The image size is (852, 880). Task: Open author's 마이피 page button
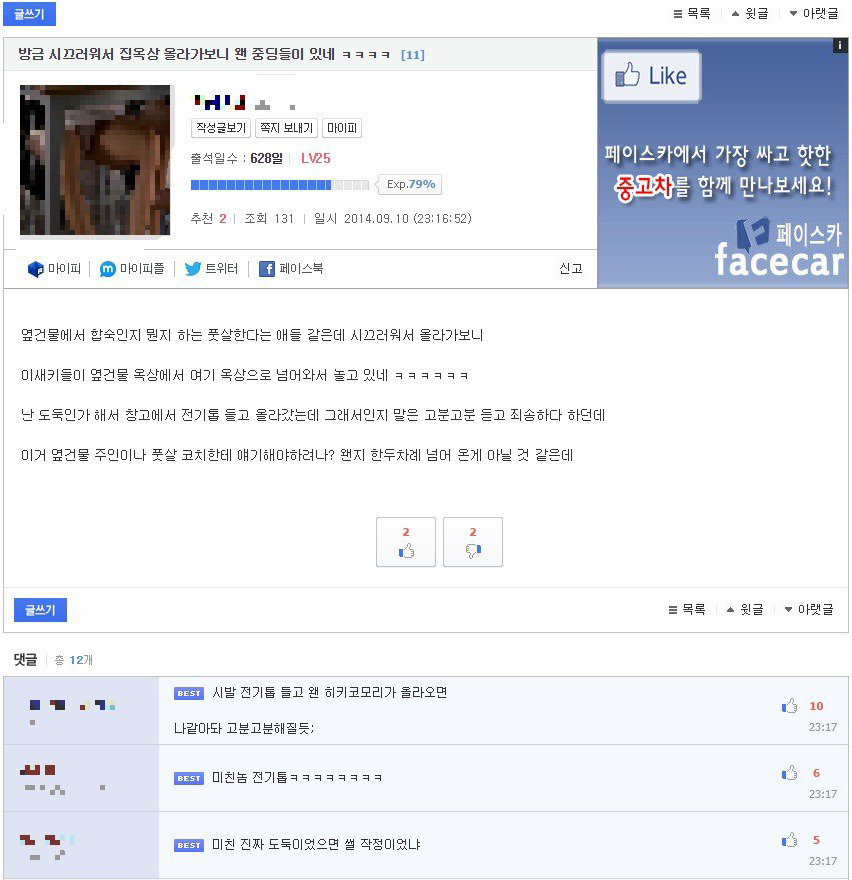(x=341, y=128)
